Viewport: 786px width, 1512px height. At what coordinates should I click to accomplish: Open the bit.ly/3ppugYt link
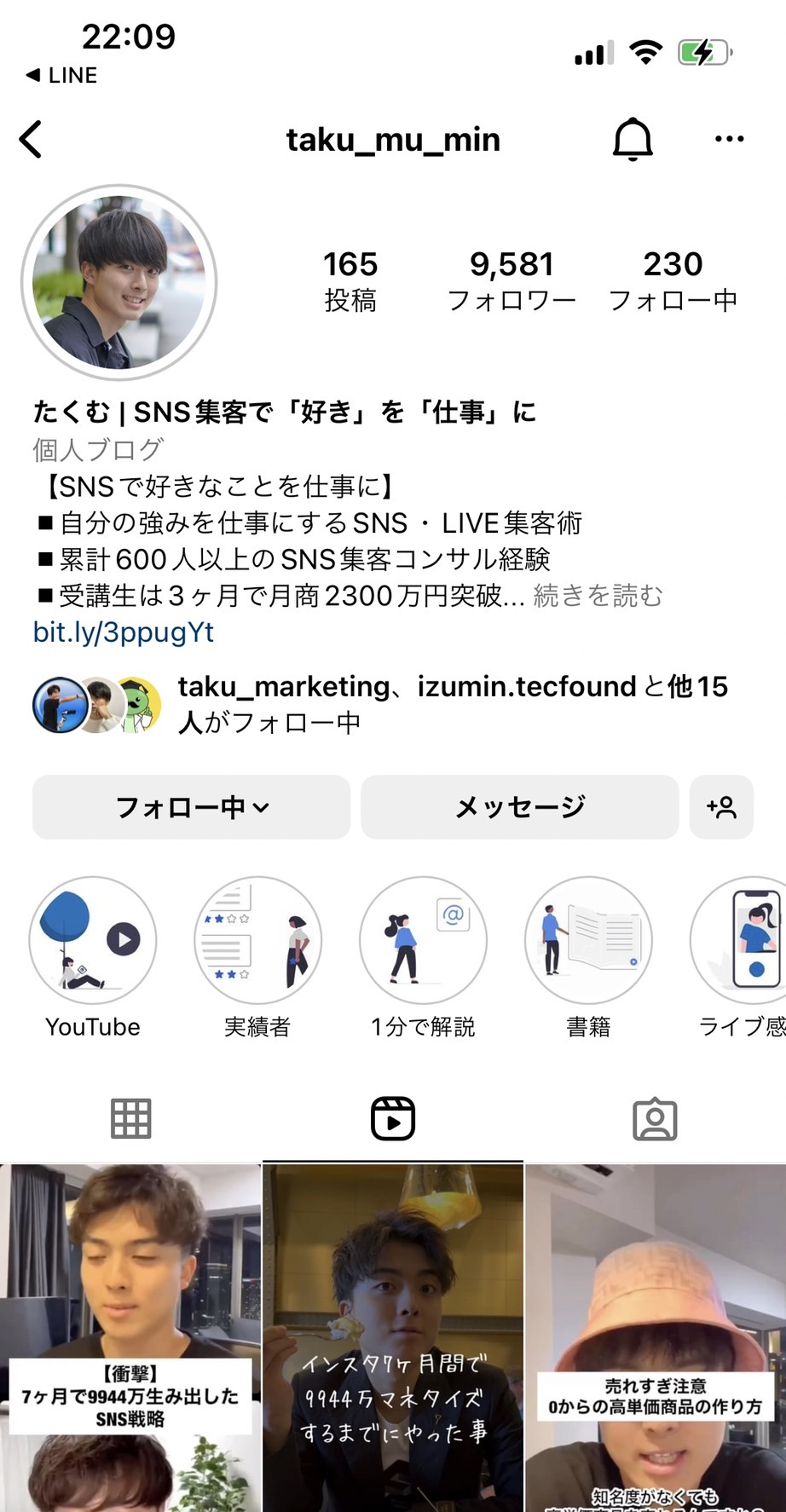click(124, 632)
